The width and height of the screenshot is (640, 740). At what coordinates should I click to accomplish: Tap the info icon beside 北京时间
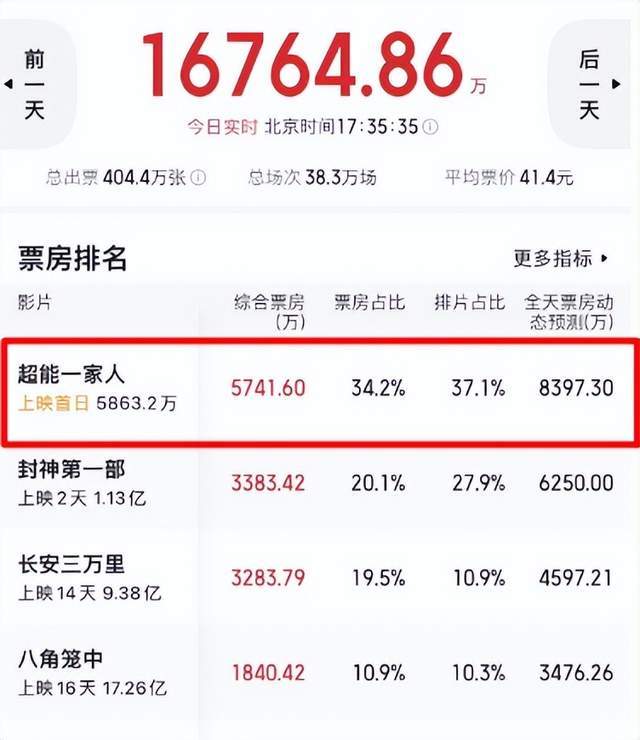[430, 128]
